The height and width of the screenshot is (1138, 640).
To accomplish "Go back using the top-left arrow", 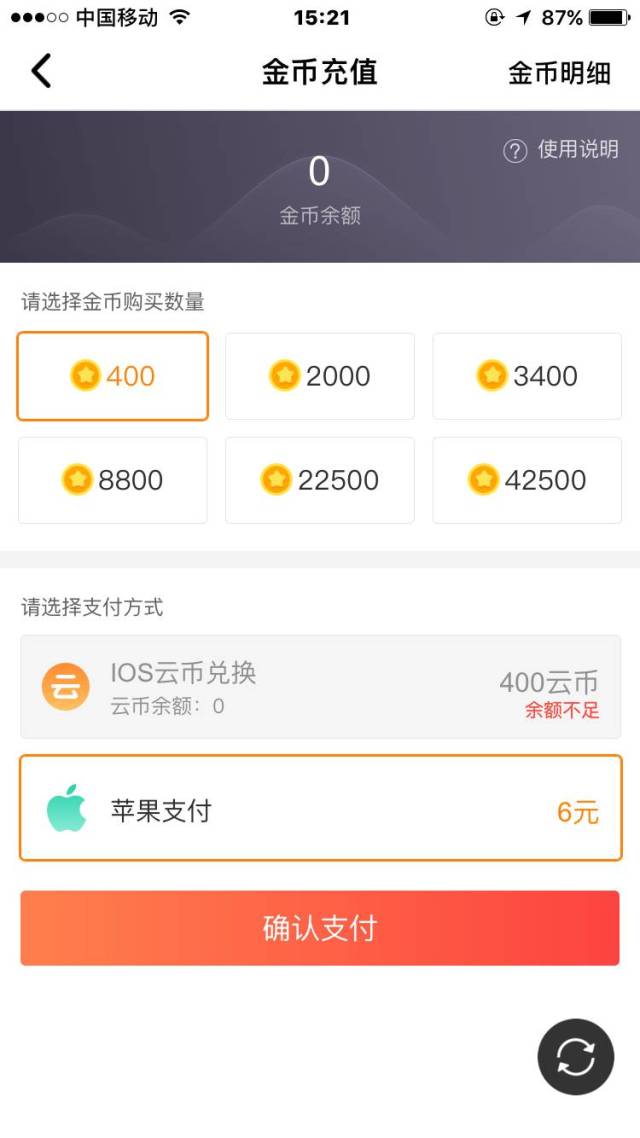I will (41, 72).
